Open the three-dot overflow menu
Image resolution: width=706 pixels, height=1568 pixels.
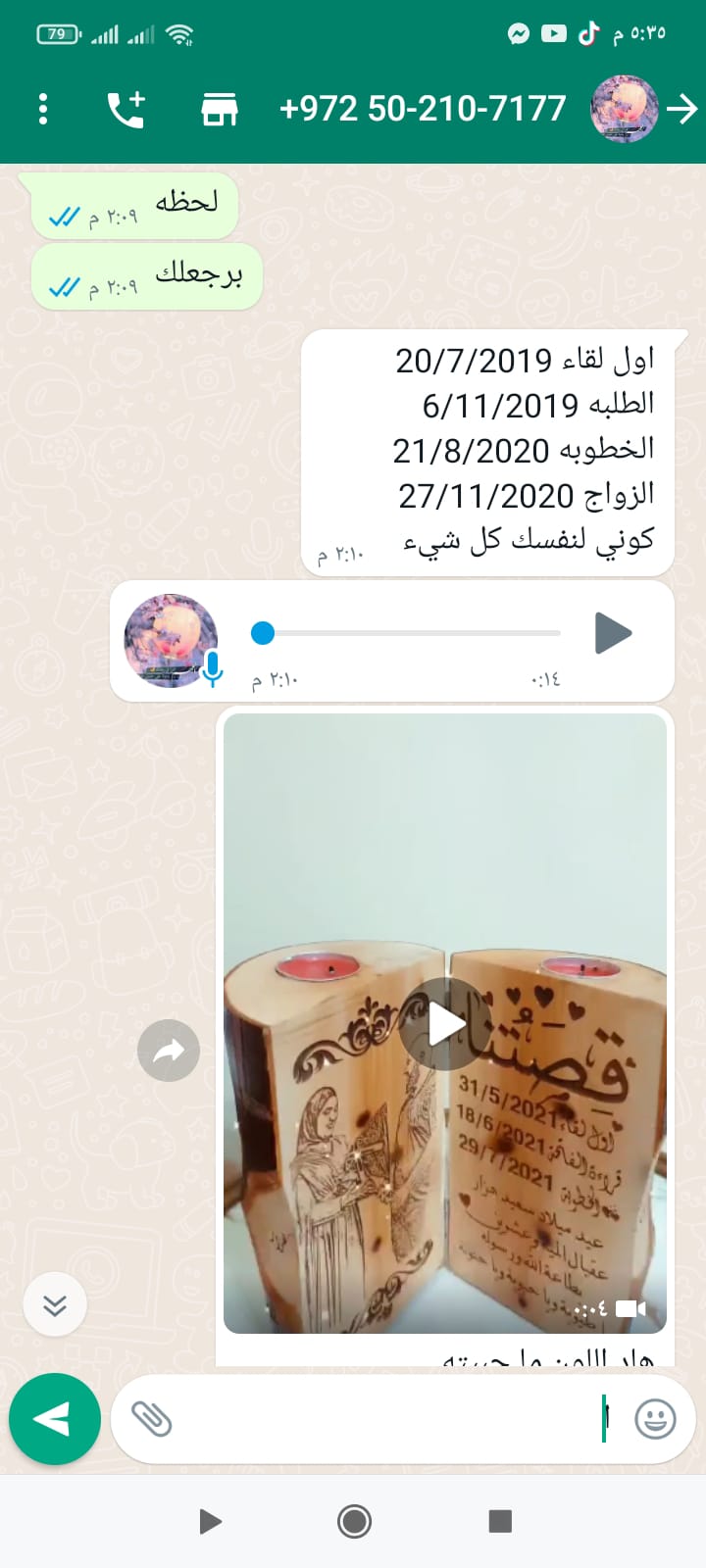[x=43, y=109]
